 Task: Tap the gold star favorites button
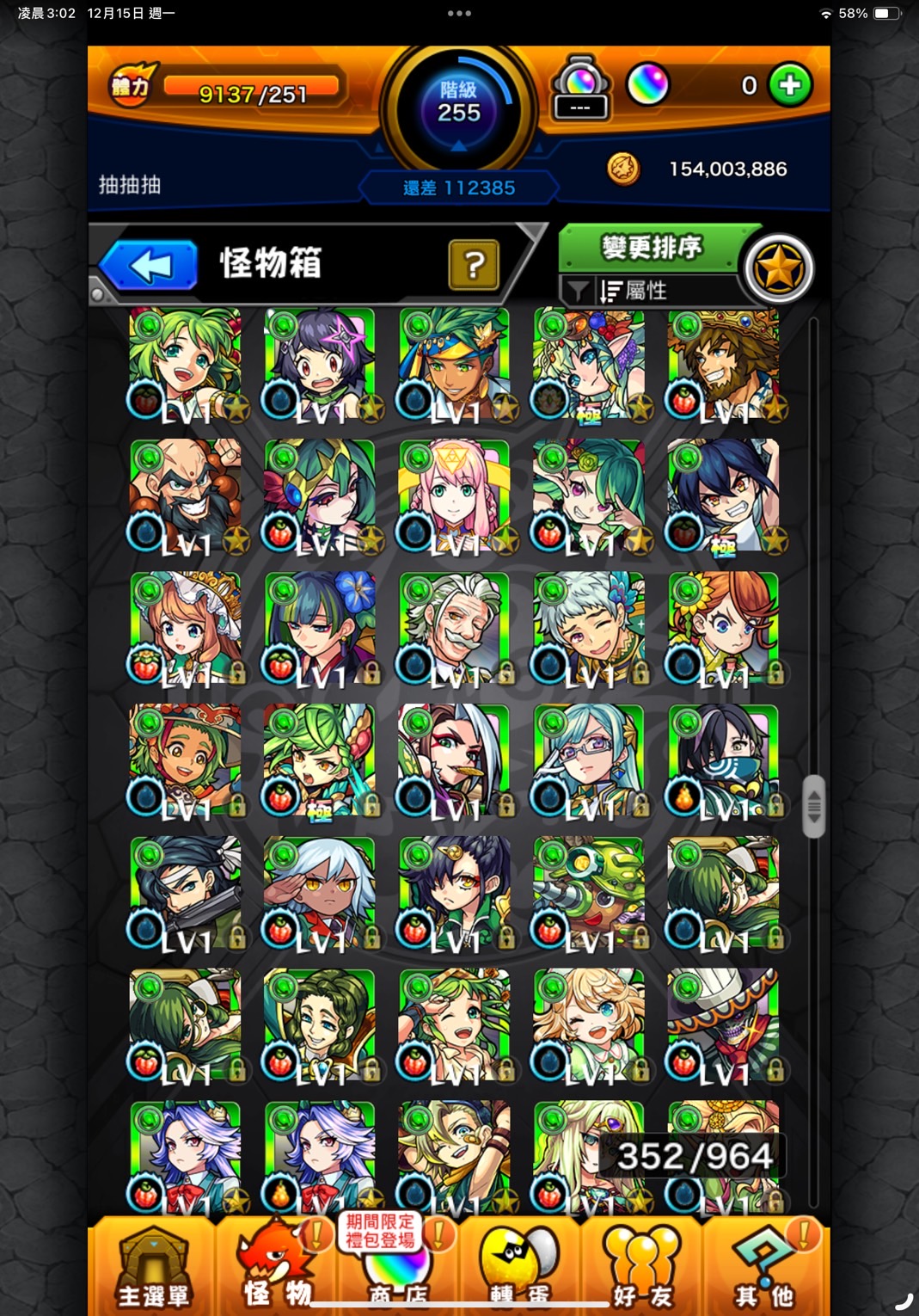pyautogui.click(x=778, y=269)
